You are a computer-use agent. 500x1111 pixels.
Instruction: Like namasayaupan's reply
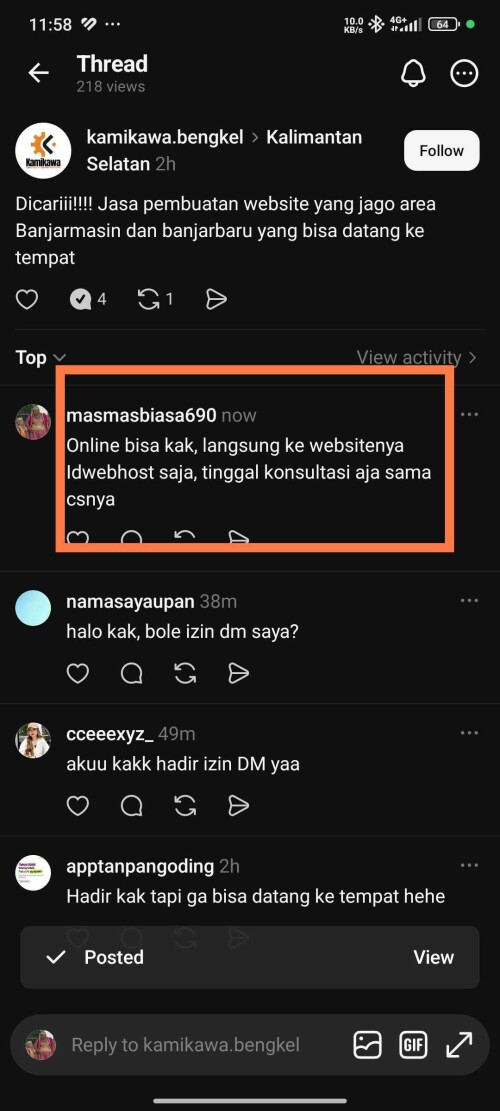click(x=78, y=673)
